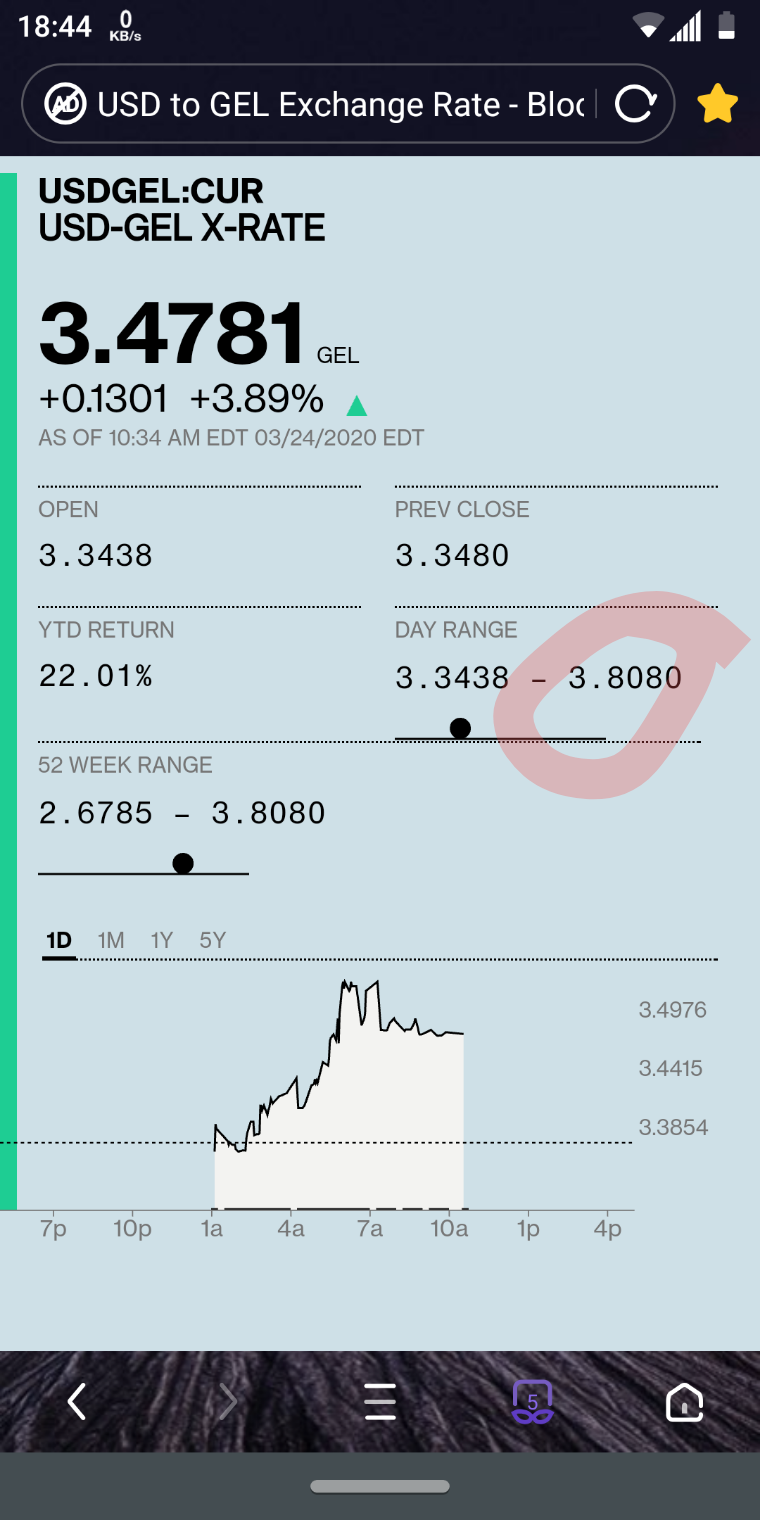Open the yellow star bookmark

click(x=718, y=104)
